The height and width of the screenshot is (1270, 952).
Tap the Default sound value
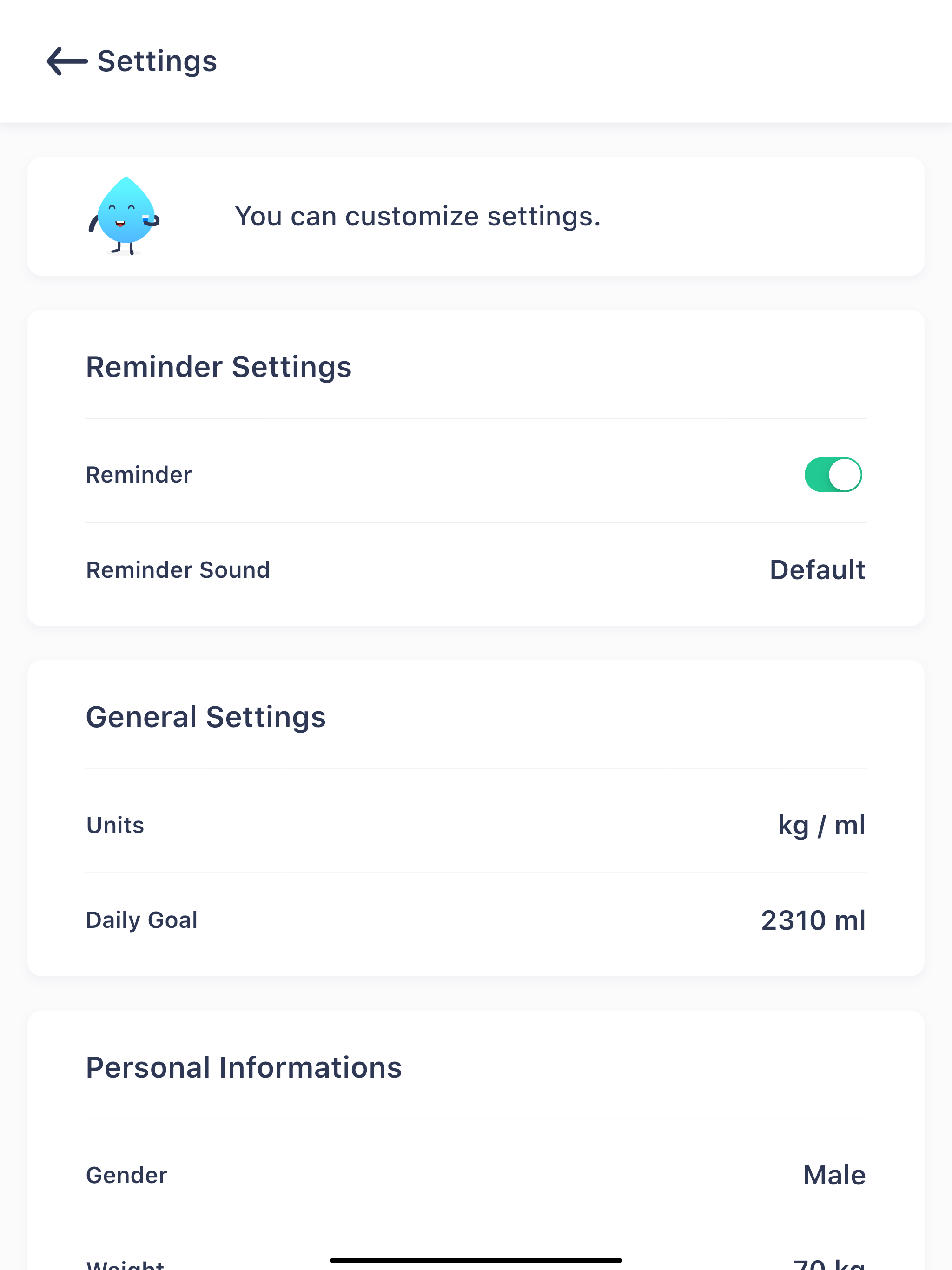click(817, 569)
